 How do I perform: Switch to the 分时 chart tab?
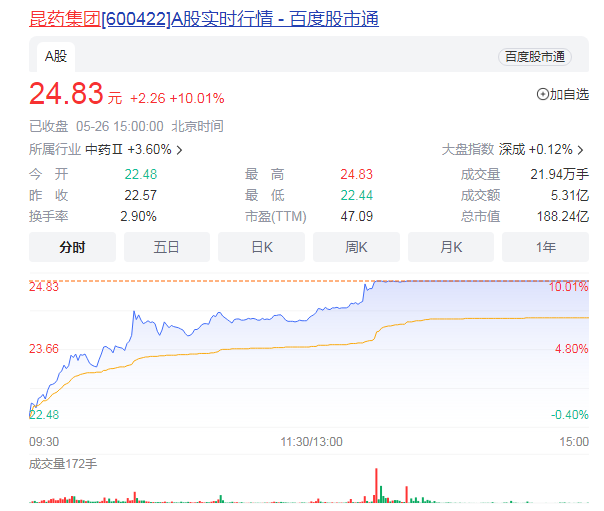(x=72, y=247)
